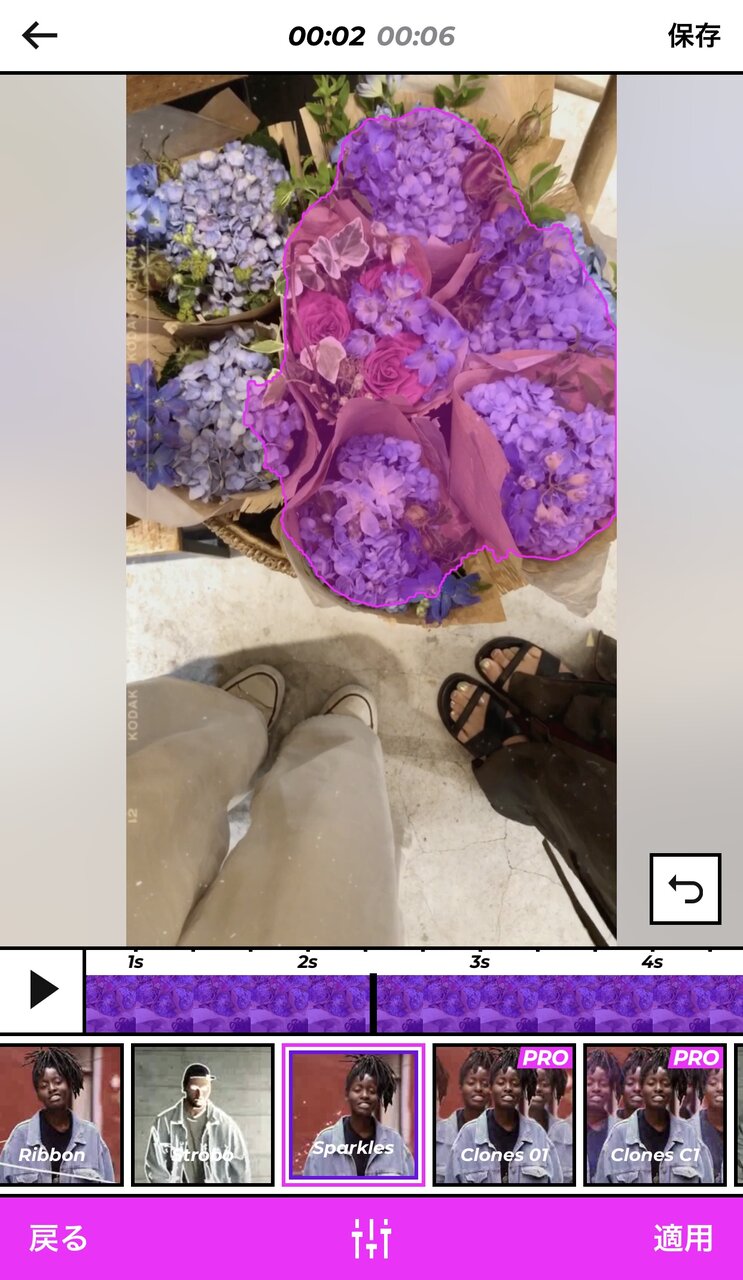
Task: Choose the Strobo effect
Action: [x=203, y=1115]
